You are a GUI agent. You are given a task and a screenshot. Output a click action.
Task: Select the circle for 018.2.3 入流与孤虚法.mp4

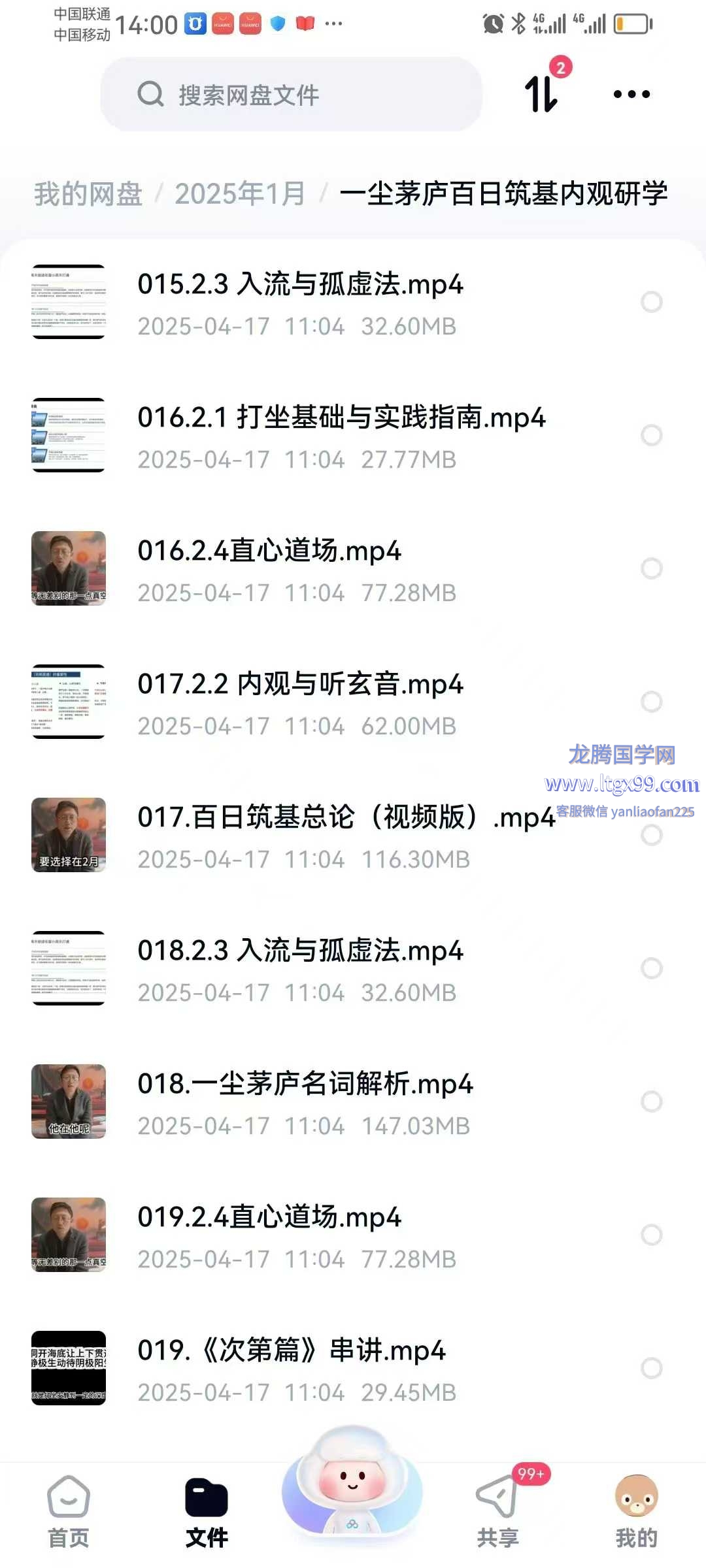pyautogui.click(x=651, y=968)
